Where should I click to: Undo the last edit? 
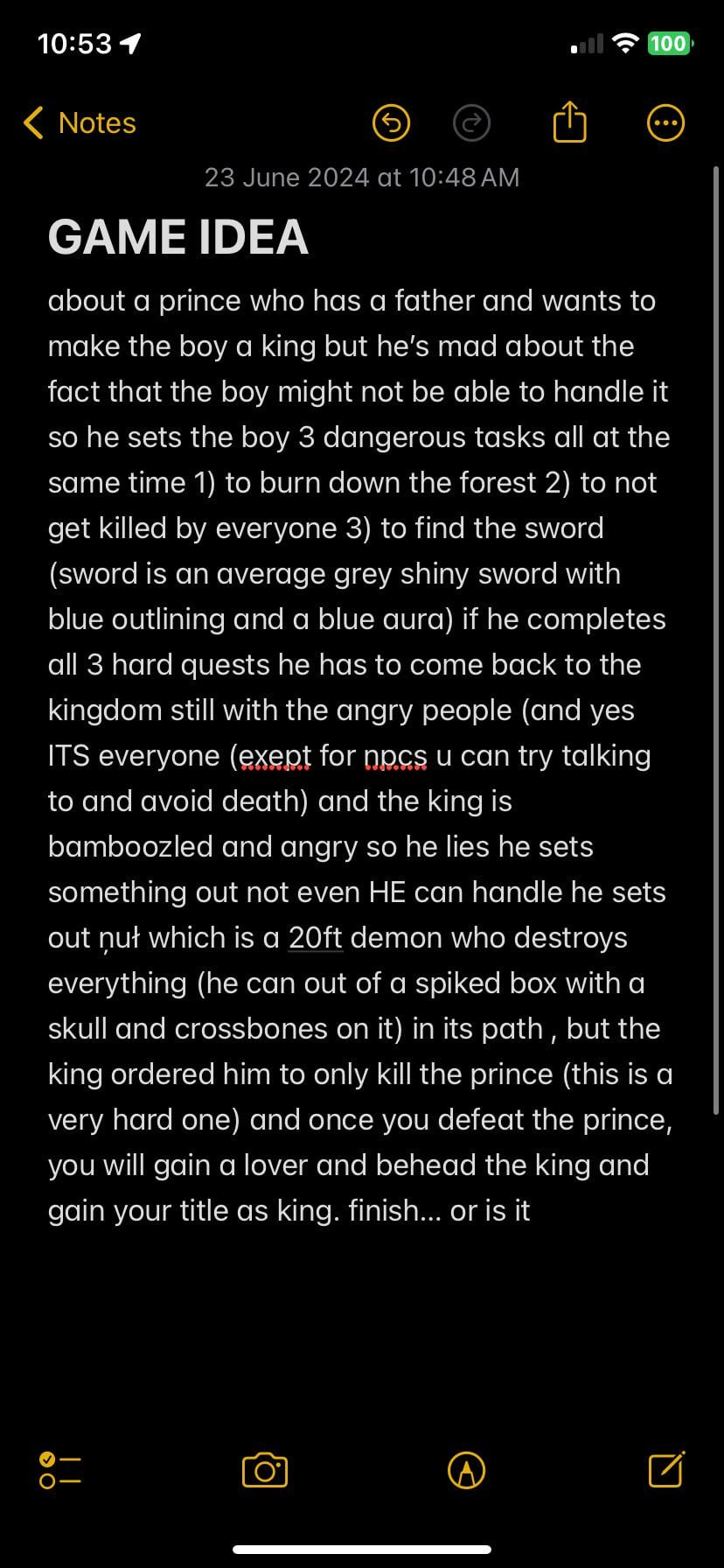[x=391, y=123]
